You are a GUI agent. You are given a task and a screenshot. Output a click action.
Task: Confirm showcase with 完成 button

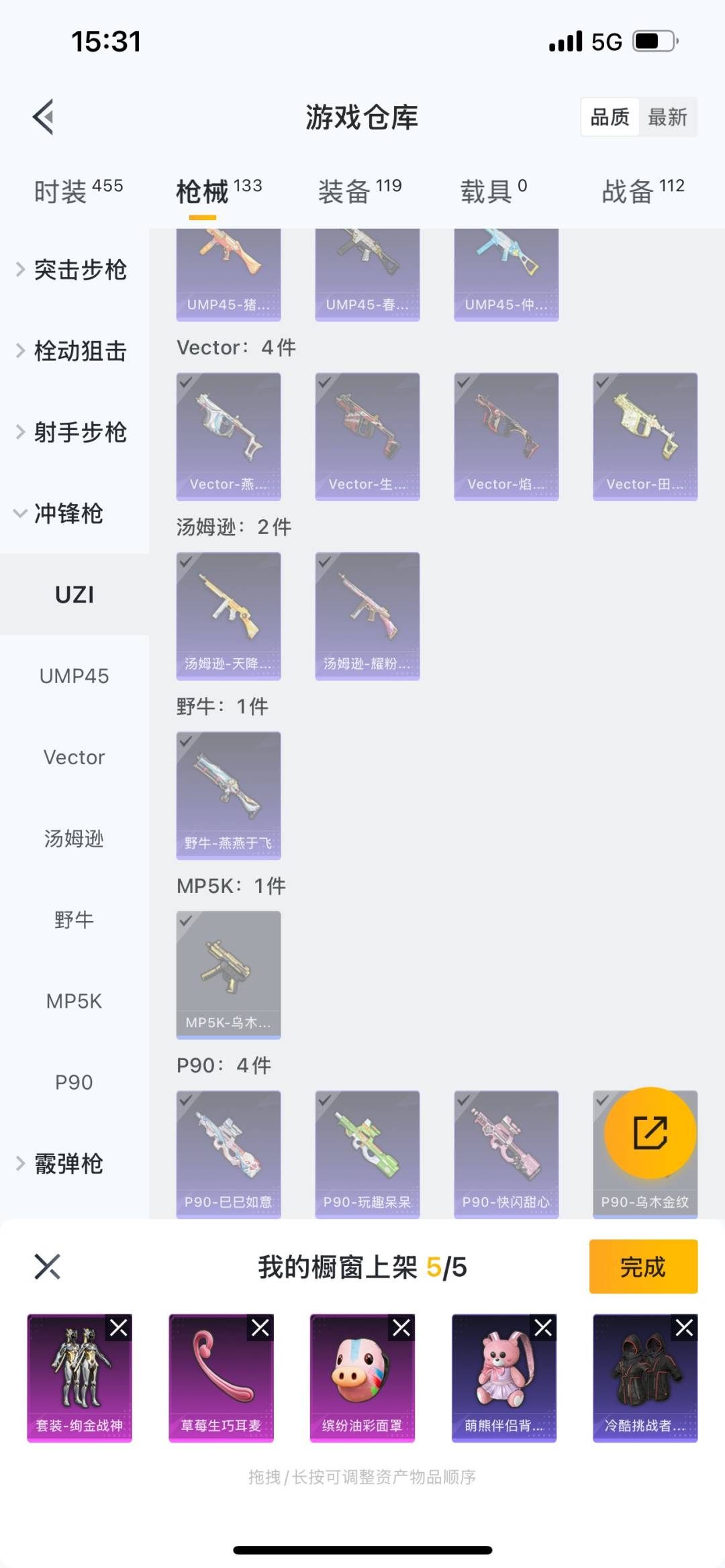(x=642, y=1267)
